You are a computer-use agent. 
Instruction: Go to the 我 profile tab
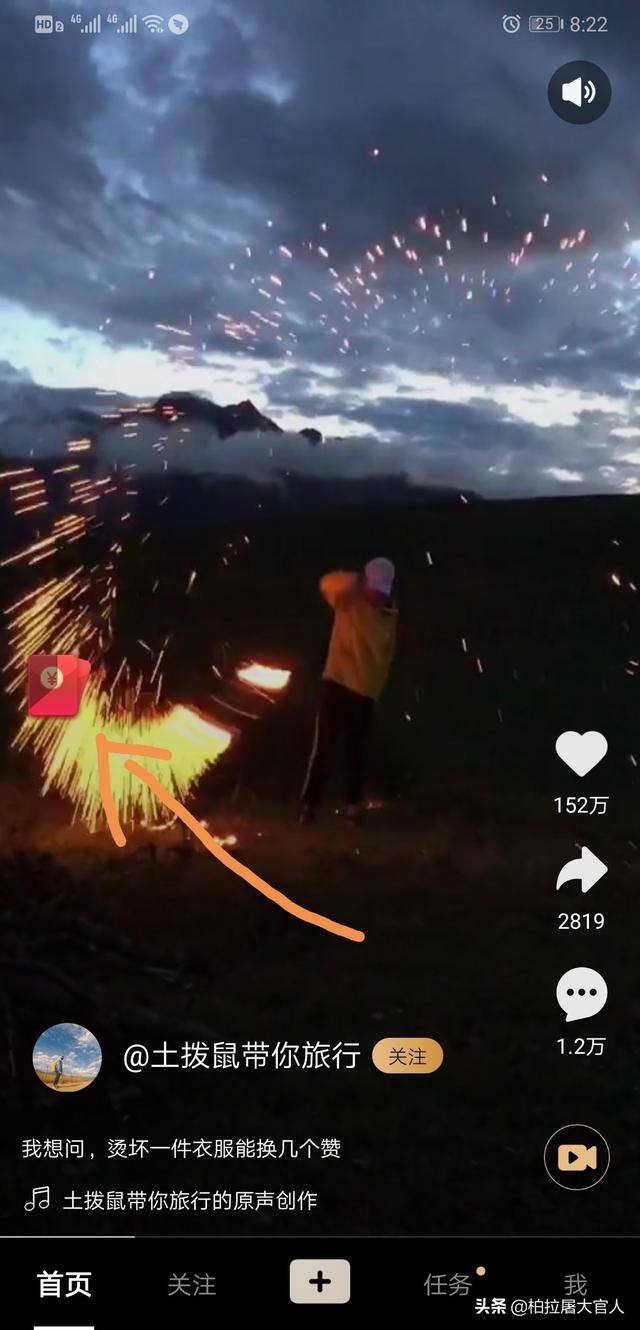[x=575, y=1284]
